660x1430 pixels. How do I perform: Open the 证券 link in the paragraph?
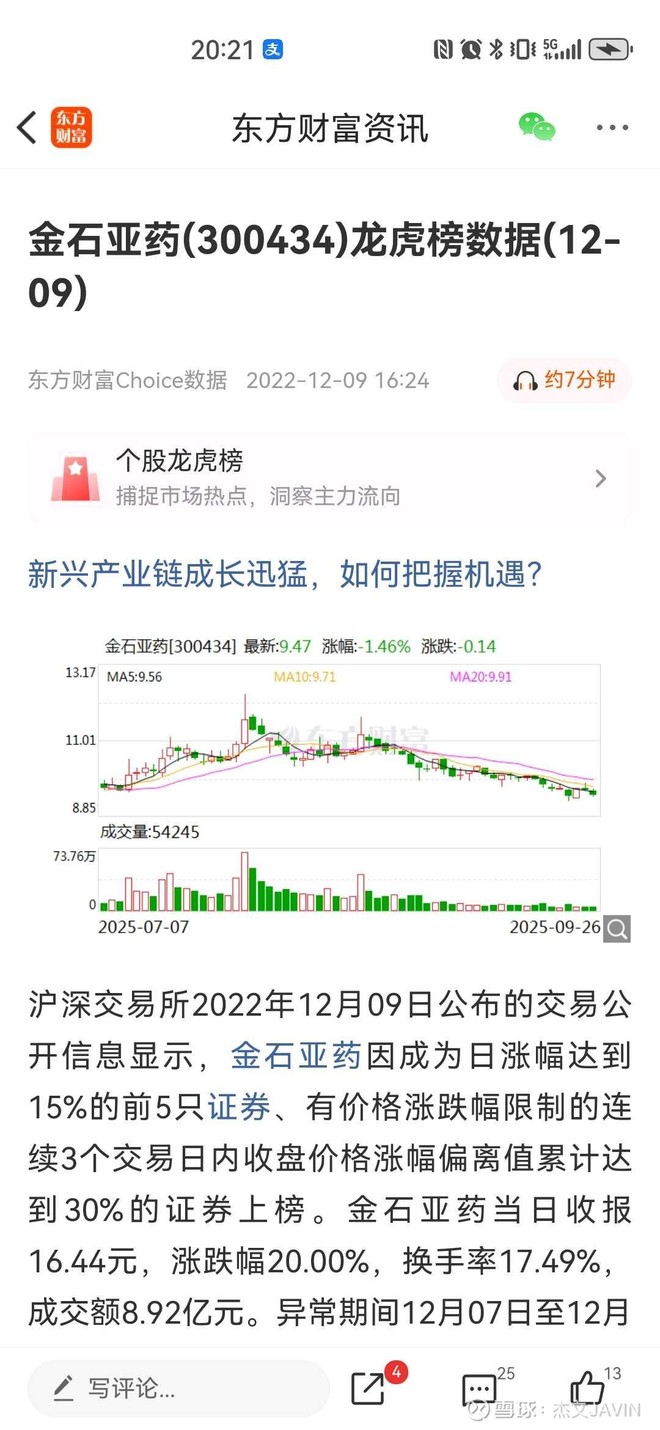pos(239,1107)
